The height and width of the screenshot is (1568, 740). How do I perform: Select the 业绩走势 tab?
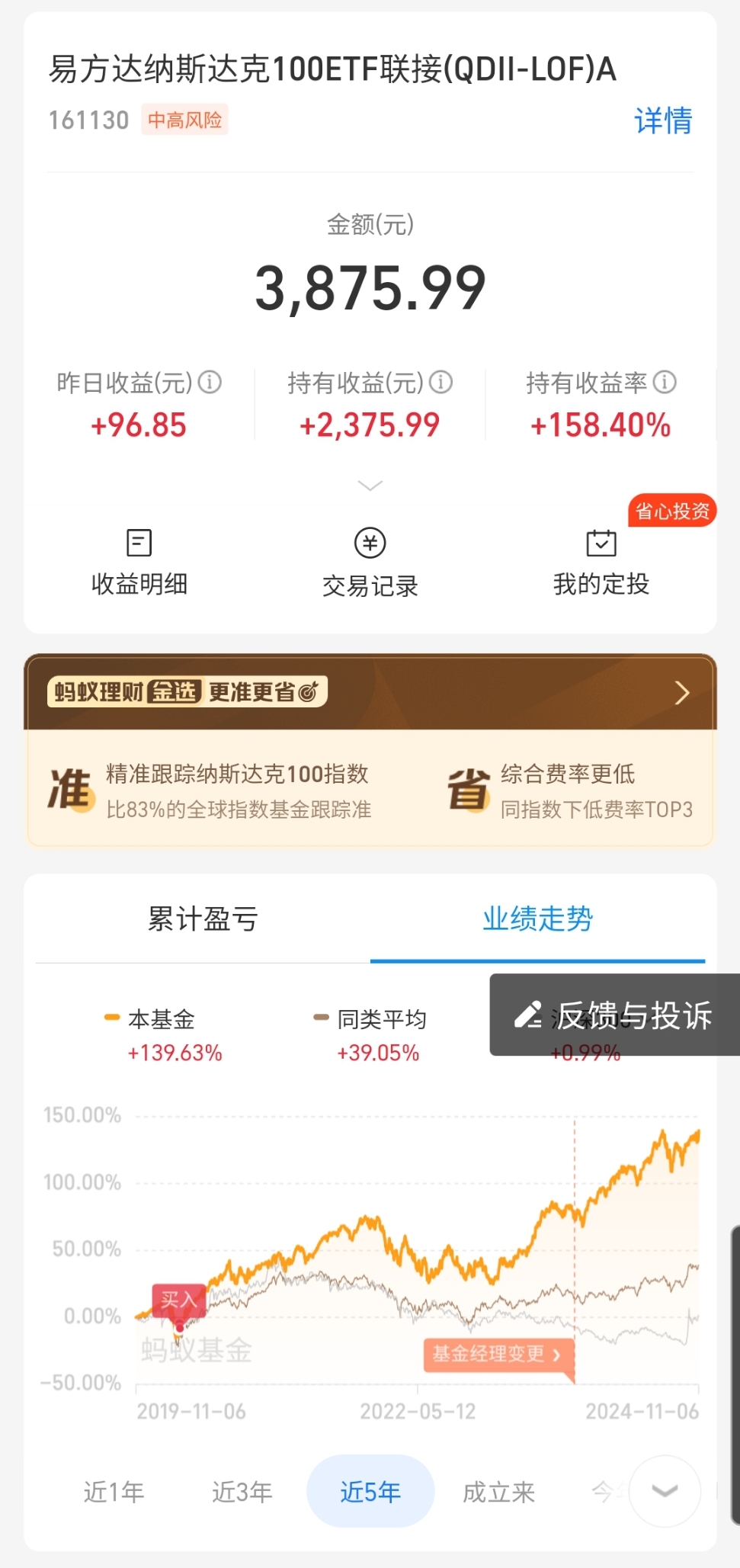(537, 919)
